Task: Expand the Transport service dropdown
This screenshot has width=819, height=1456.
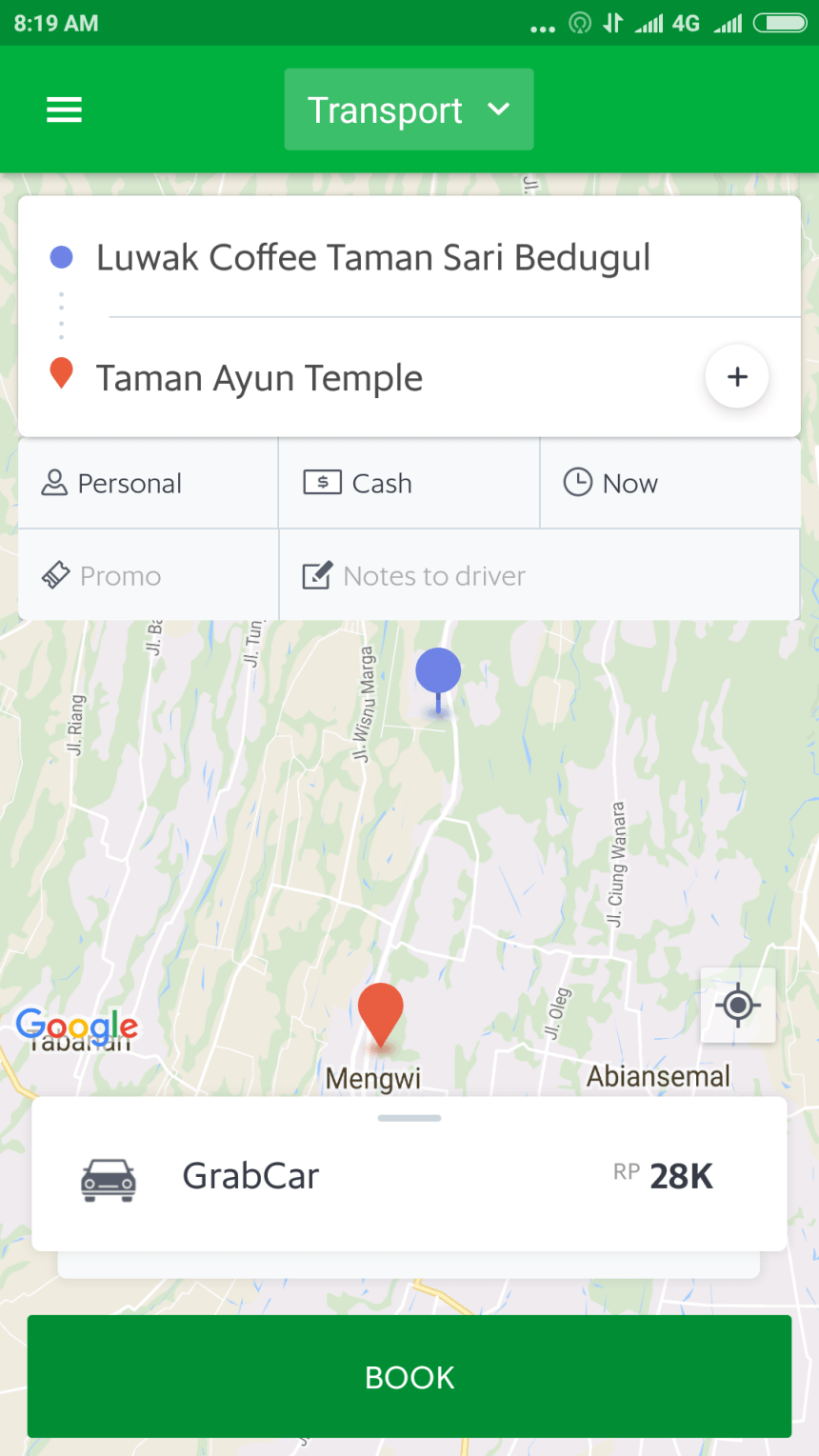Action: pyautogui.click(x=409, y=110)
